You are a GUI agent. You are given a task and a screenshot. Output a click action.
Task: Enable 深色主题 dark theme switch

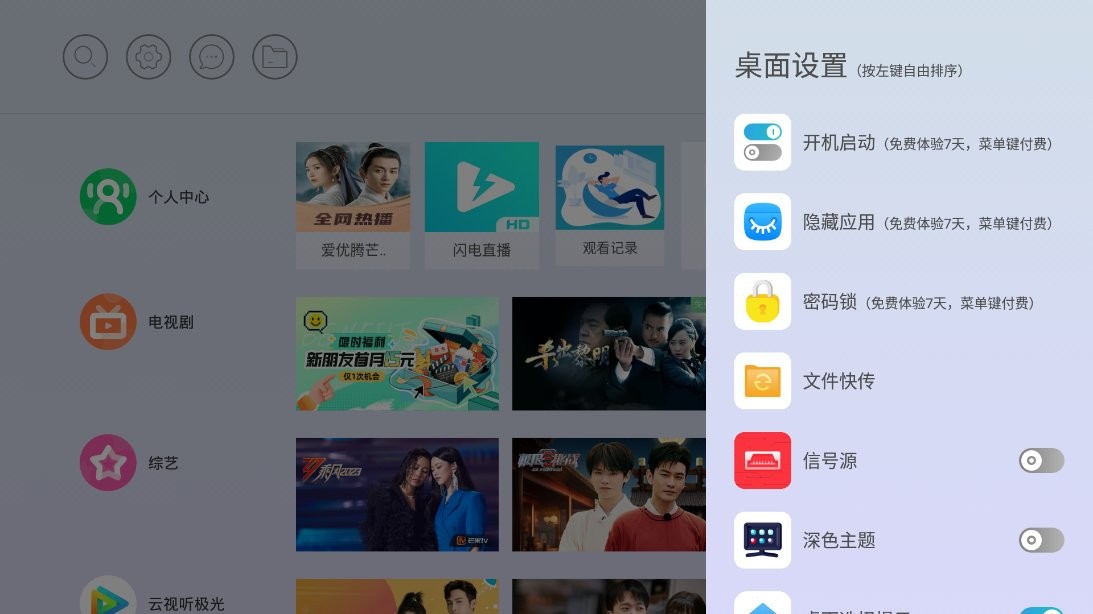(1041, 541)
